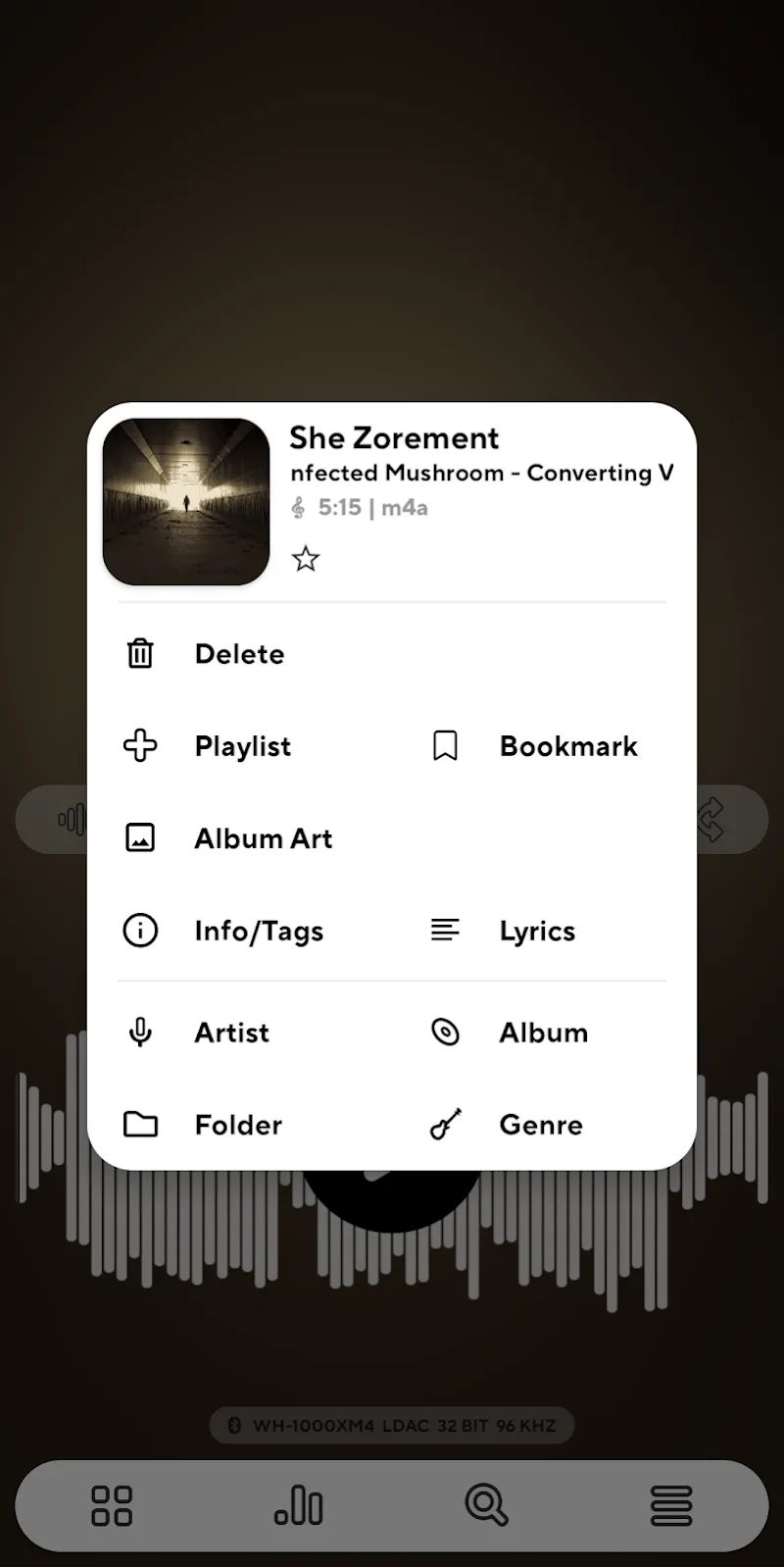Toggle shuffle on the right edge
Screen dimensions: 784x1567
coord(710,820)
